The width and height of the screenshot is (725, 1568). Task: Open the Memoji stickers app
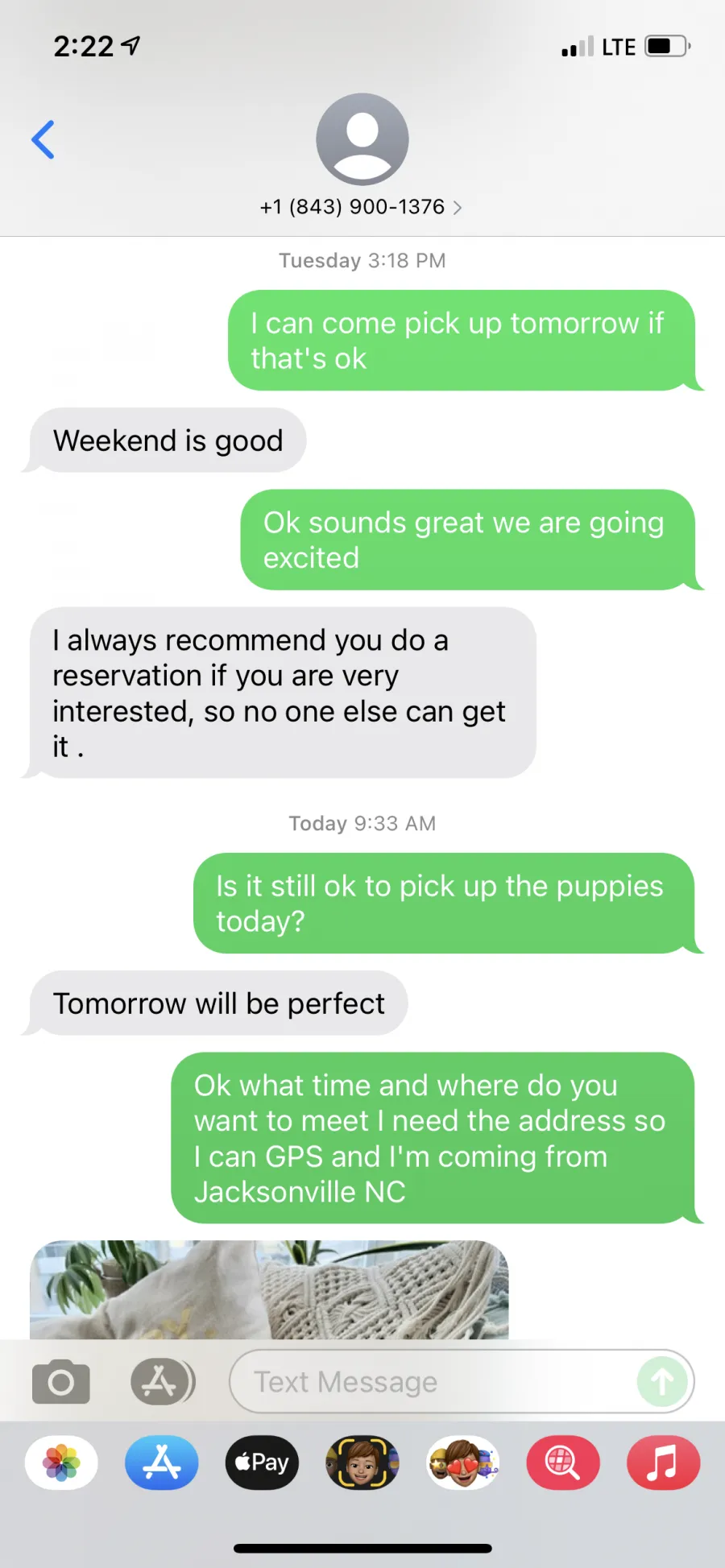pyautogui.click(x=463, y=1463)
